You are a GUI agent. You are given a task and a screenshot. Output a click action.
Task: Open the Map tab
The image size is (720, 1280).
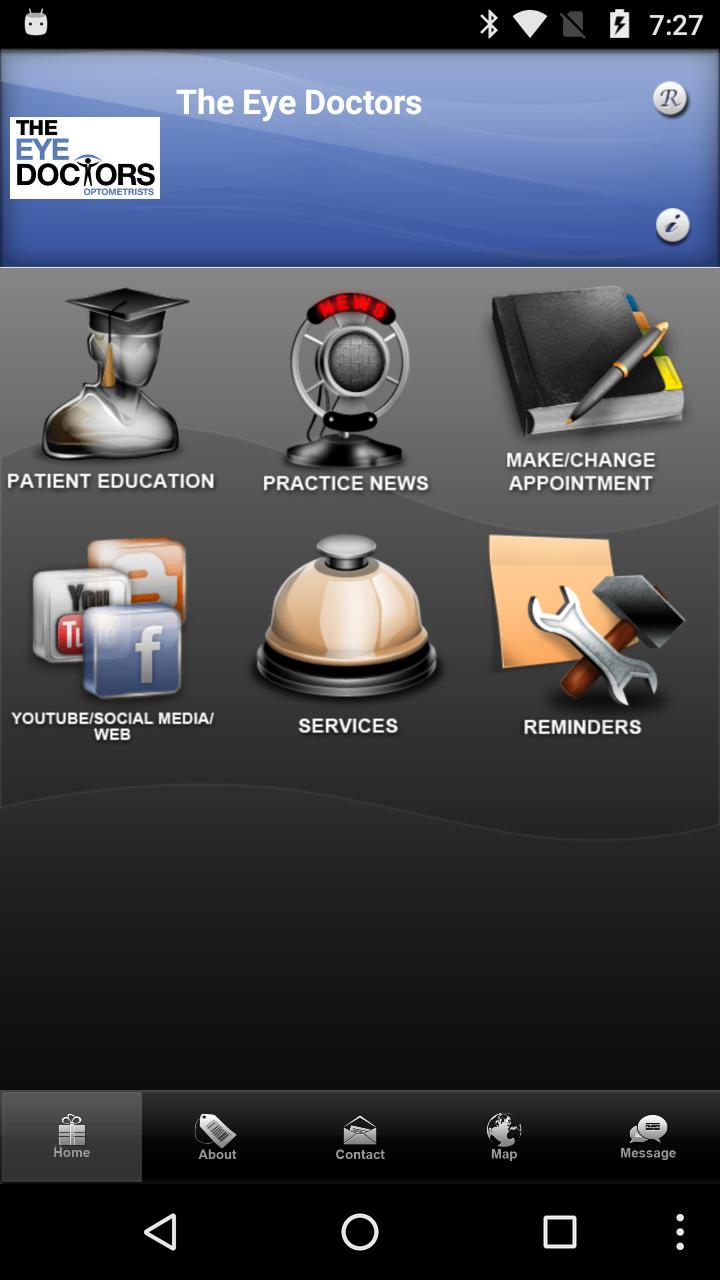click(x=504, y=1137)
